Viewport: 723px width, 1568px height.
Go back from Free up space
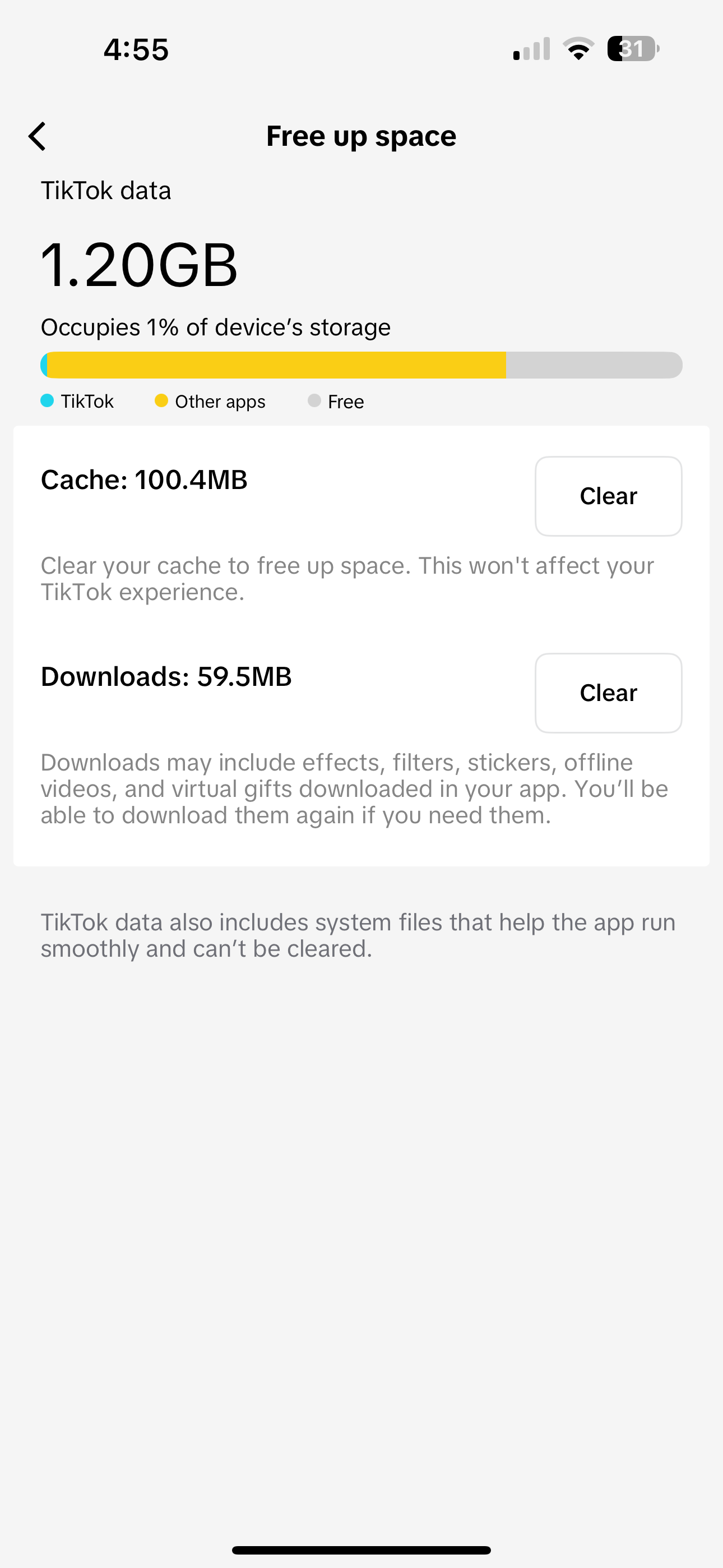(x=38, y=136)
